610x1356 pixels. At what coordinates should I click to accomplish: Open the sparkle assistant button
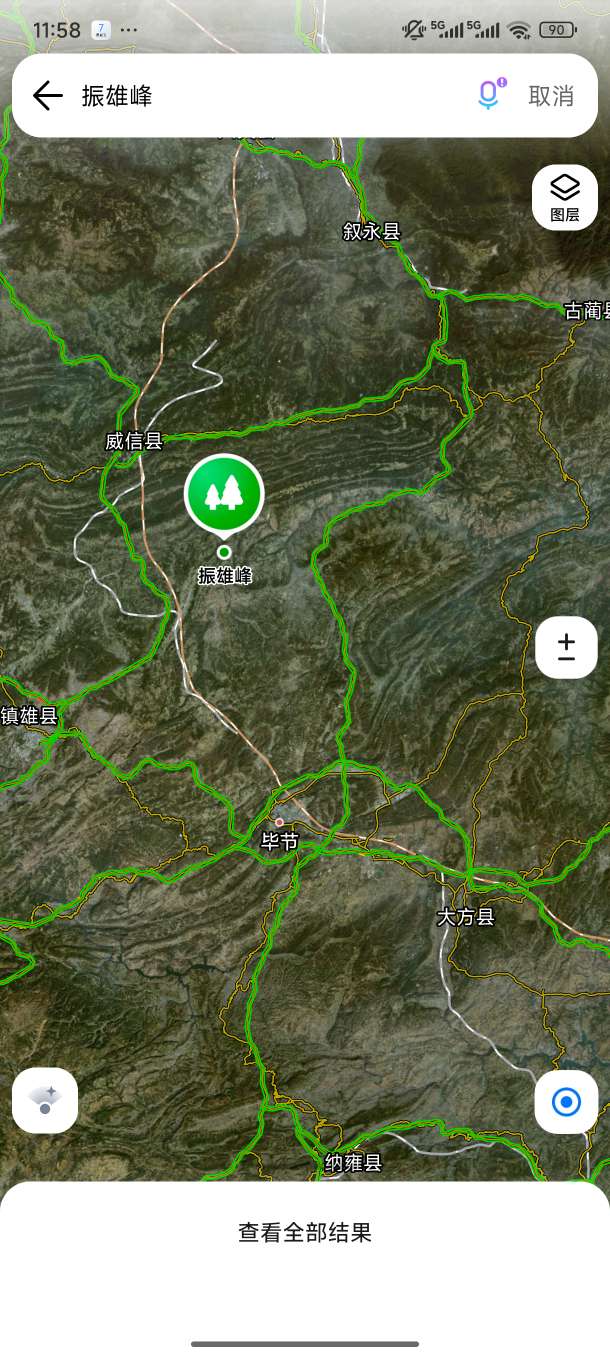tap(45, 1100)
